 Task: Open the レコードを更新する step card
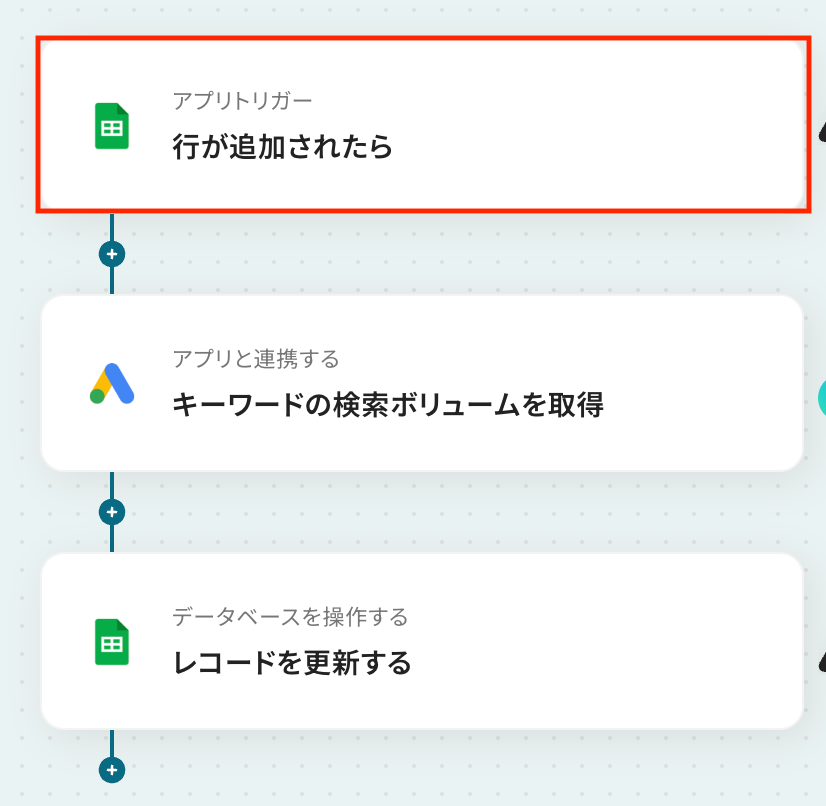[421, 641]
